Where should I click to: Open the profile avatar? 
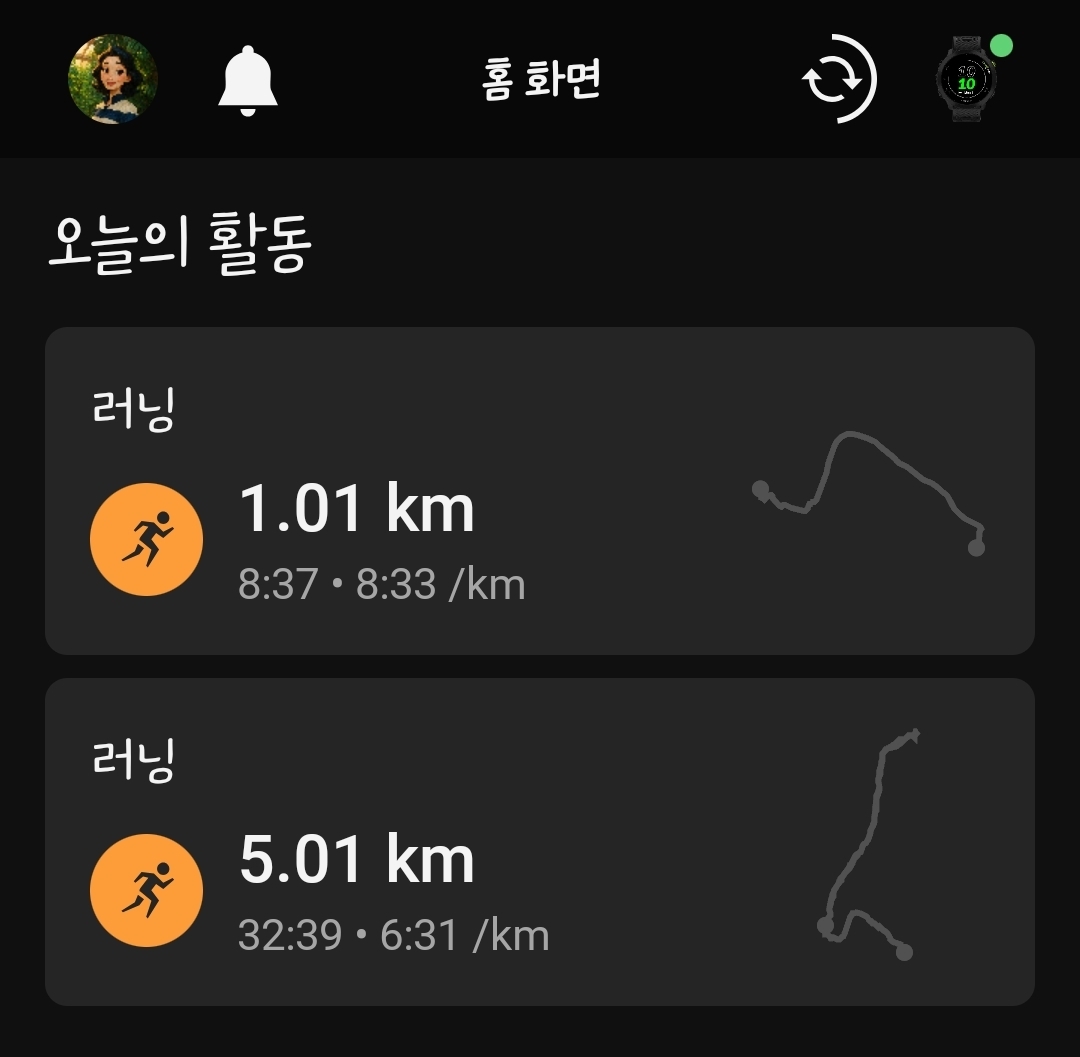point(112,80)
